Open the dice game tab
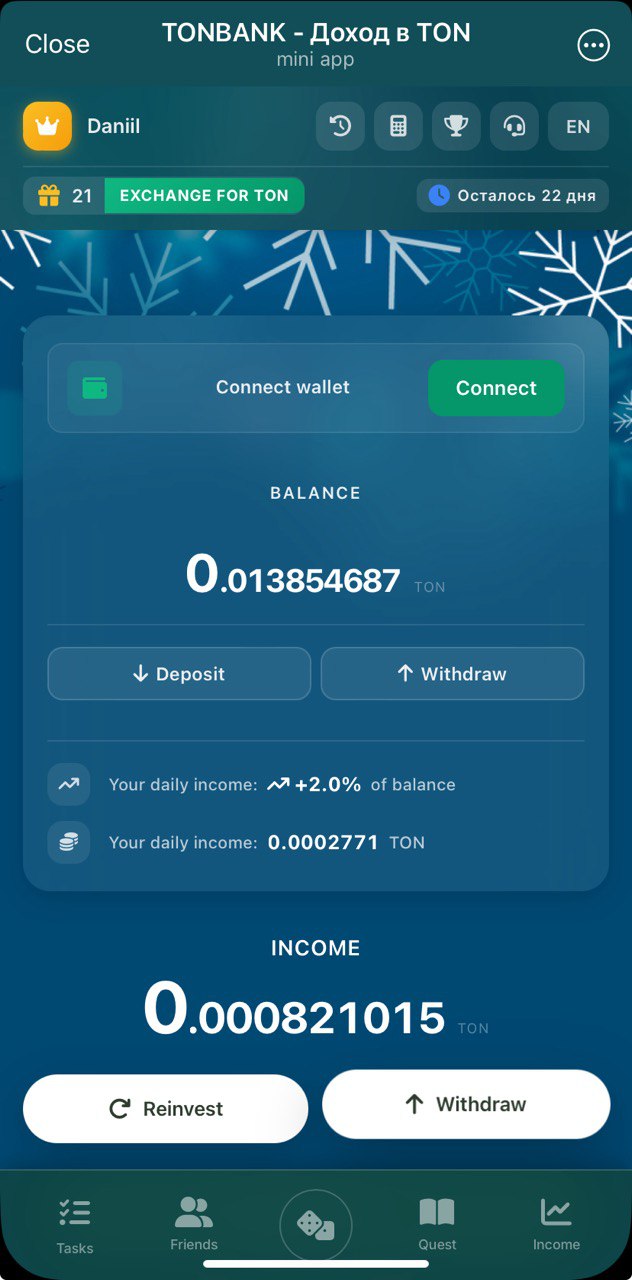 [x=316, y=1224]
